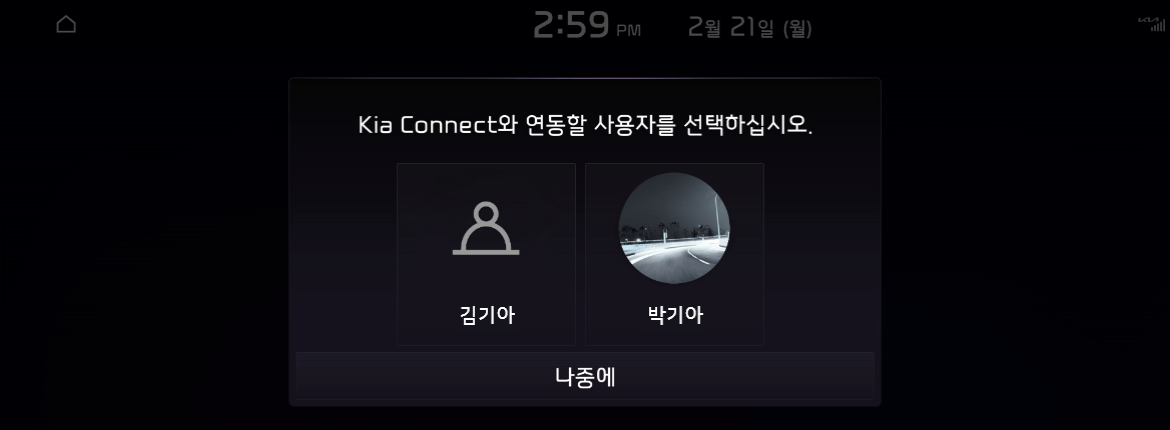Tap the 나중에 button

[x=584, y=376]
